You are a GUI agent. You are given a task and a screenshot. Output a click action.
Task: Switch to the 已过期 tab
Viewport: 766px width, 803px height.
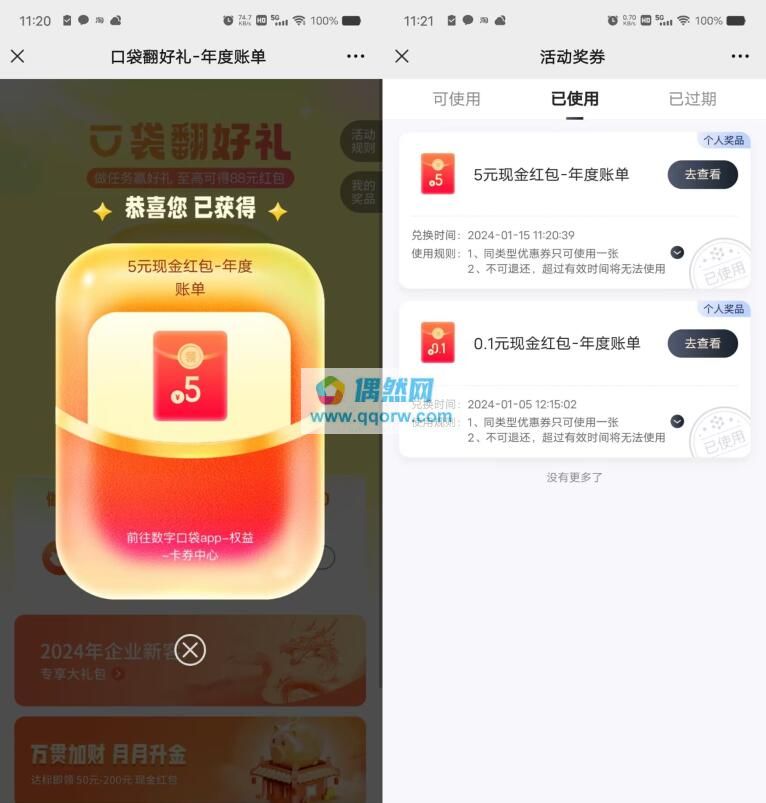point(692,99)
